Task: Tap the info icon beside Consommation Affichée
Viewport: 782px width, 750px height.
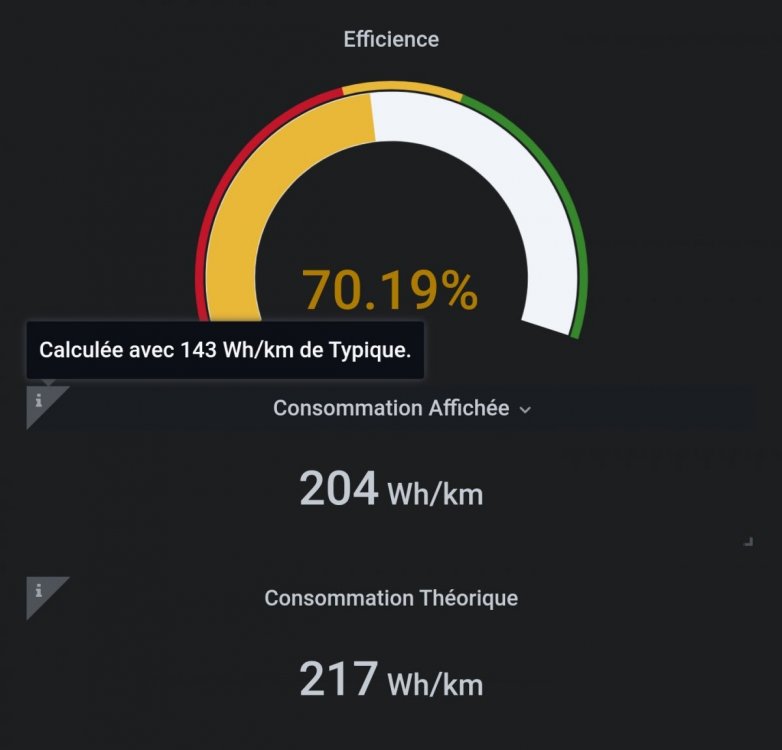Action: point(39,400)
